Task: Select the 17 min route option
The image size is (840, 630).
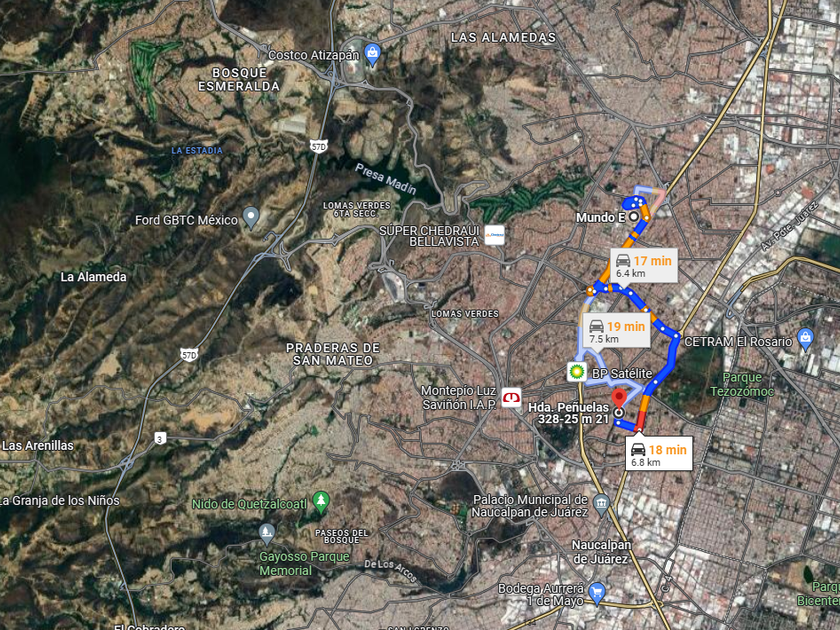Action: 643,265
